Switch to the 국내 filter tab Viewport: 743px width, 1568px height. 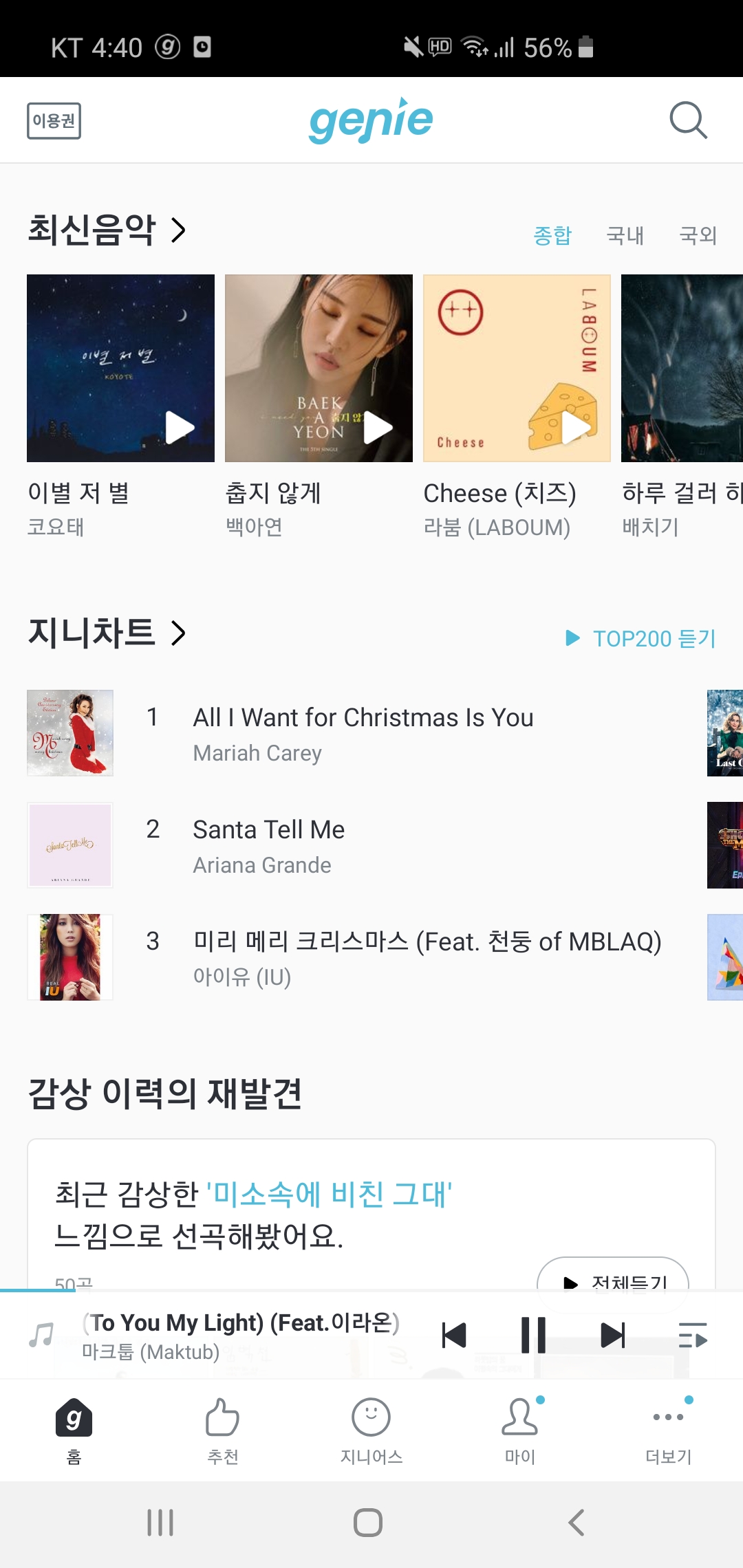point(625,236)
